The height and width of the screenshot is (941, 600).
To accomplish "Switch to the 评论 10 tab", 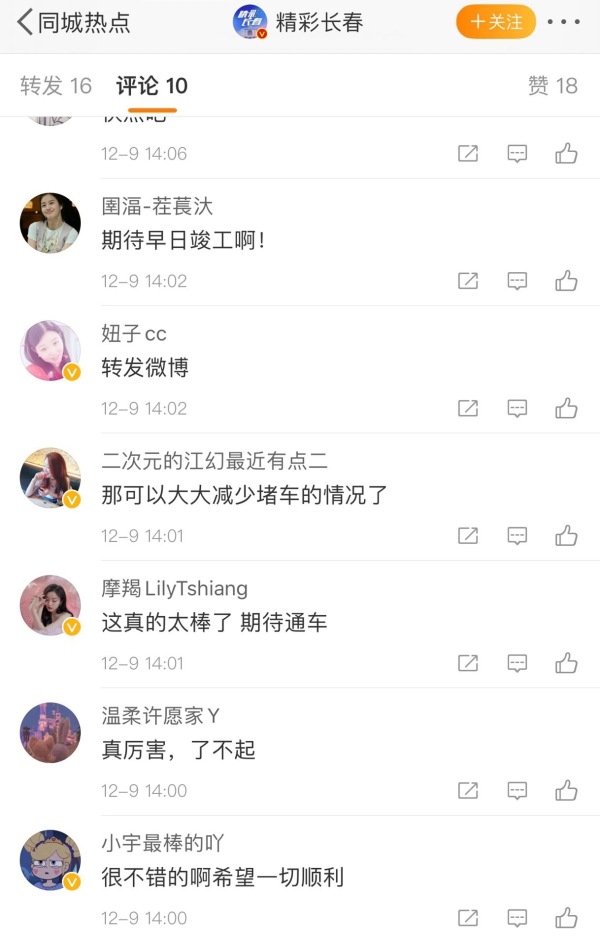I will click(151, 86).
